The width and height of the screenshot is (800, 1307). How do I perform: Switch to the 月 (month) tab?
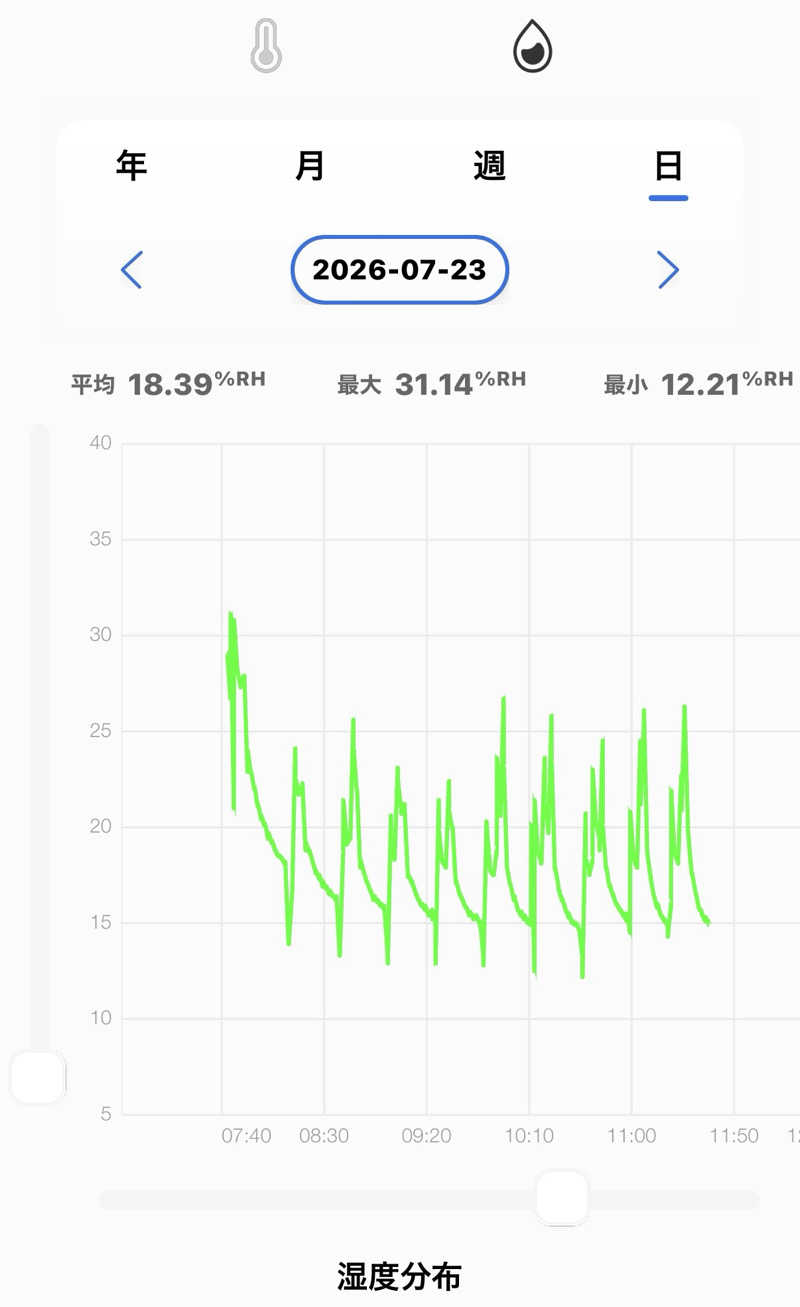click(310, 166)
